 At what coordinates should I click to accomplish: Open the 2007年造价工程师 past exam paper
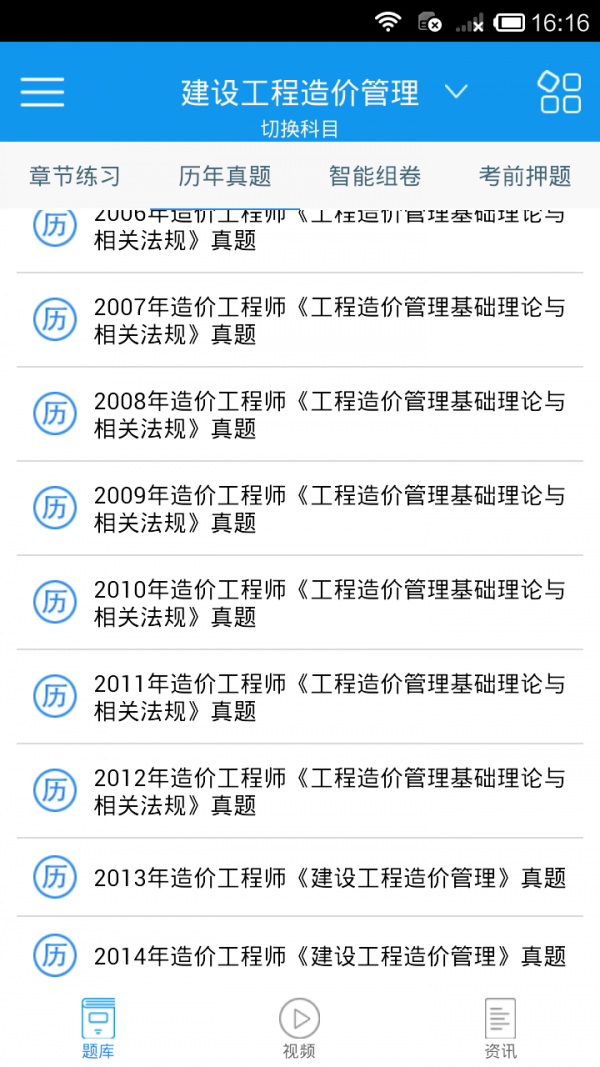point(300,320)
